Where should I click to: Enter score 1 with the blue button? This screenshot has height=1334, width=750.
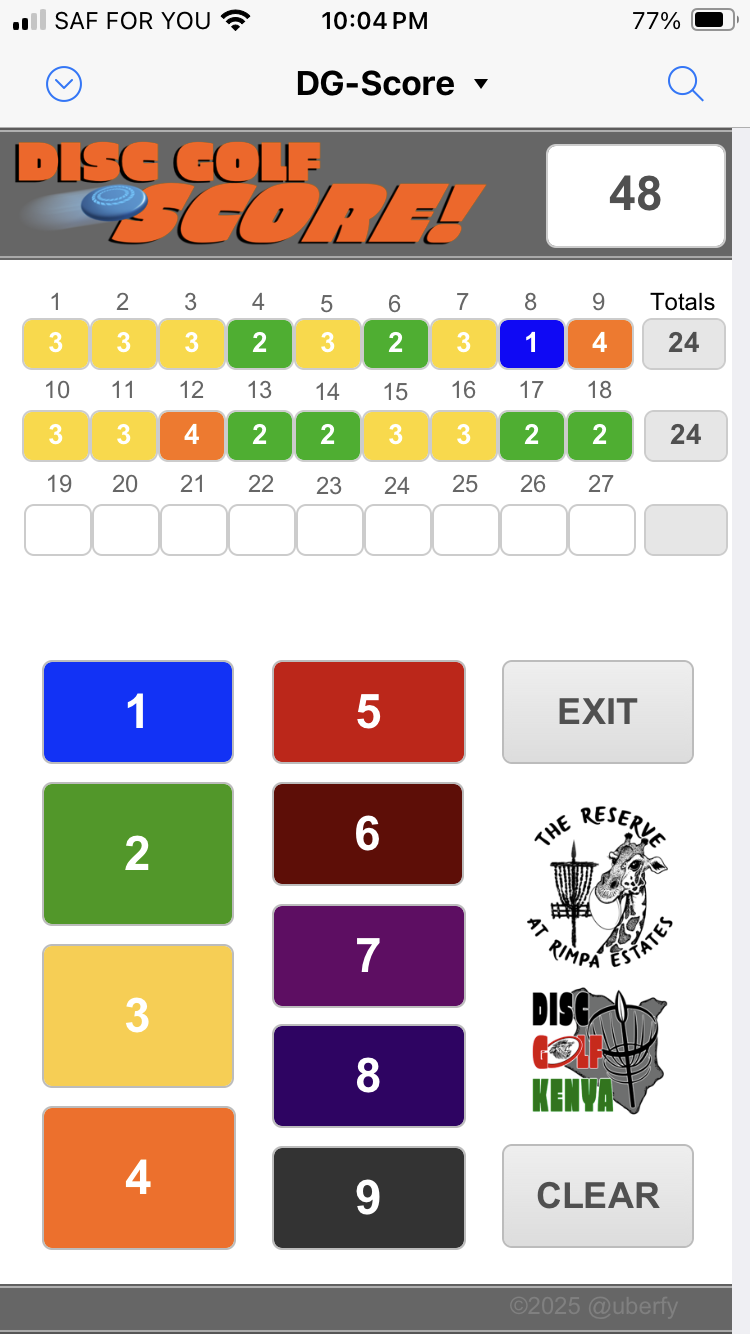click(138, 712)
